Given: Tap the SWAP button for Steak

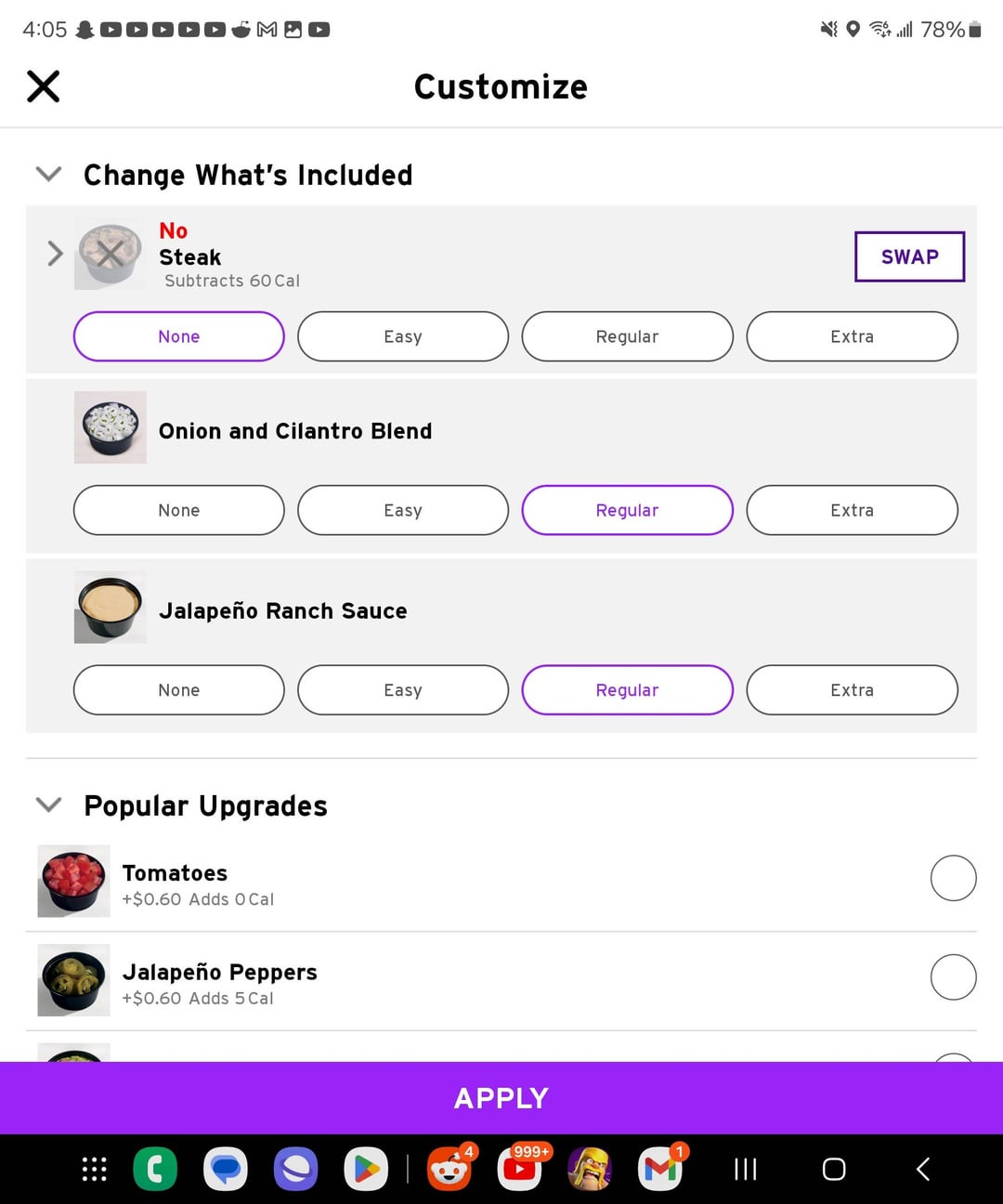Looking at the screenshot, I should [x=909, y=256].
